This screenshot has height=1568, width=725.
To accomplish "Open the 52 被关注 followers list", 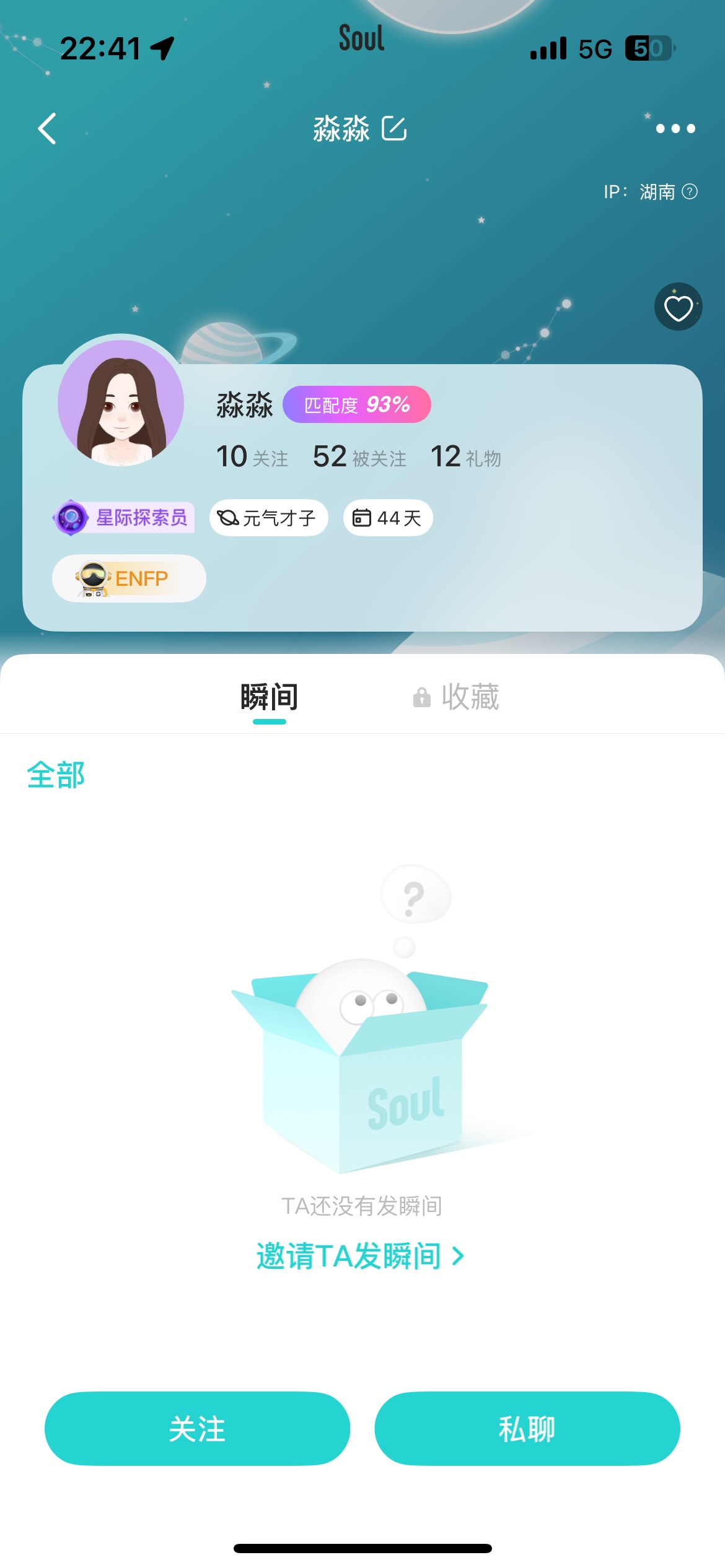I will point(360,457).
